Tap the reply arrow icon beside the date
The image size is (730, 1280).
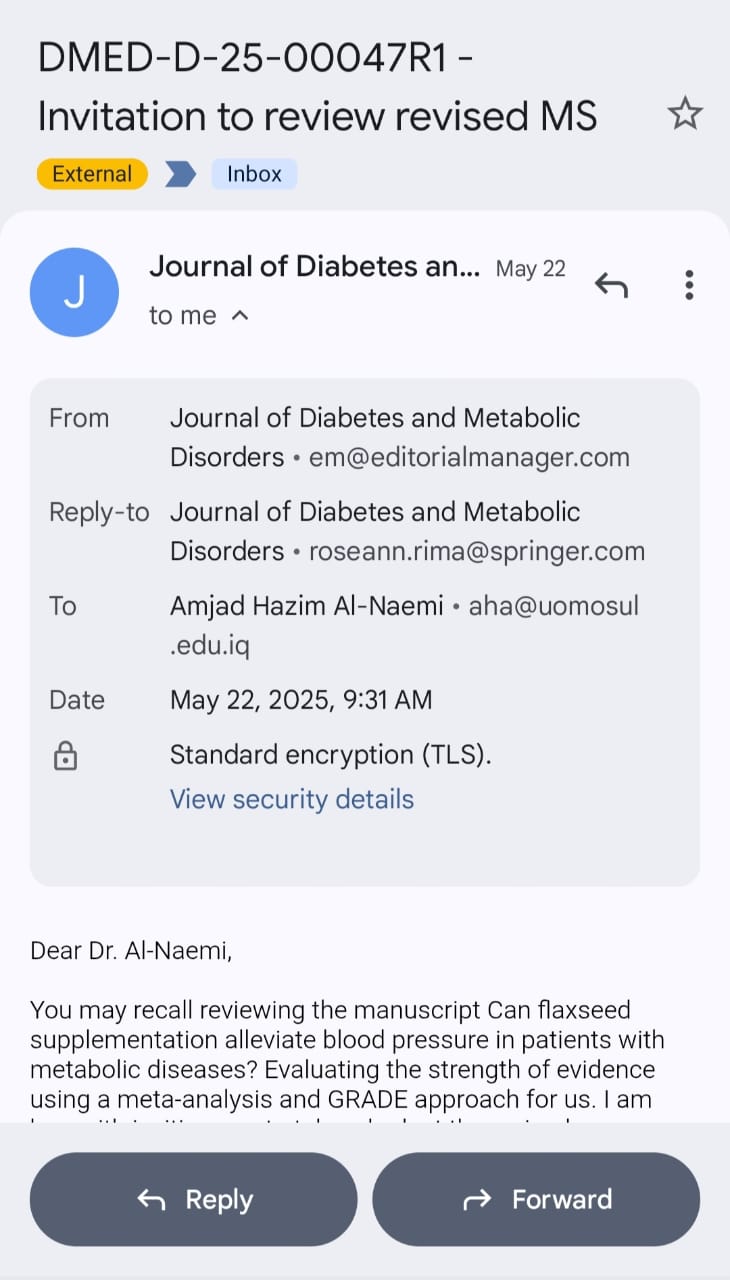pyautogui.click(x=611, y=286)
